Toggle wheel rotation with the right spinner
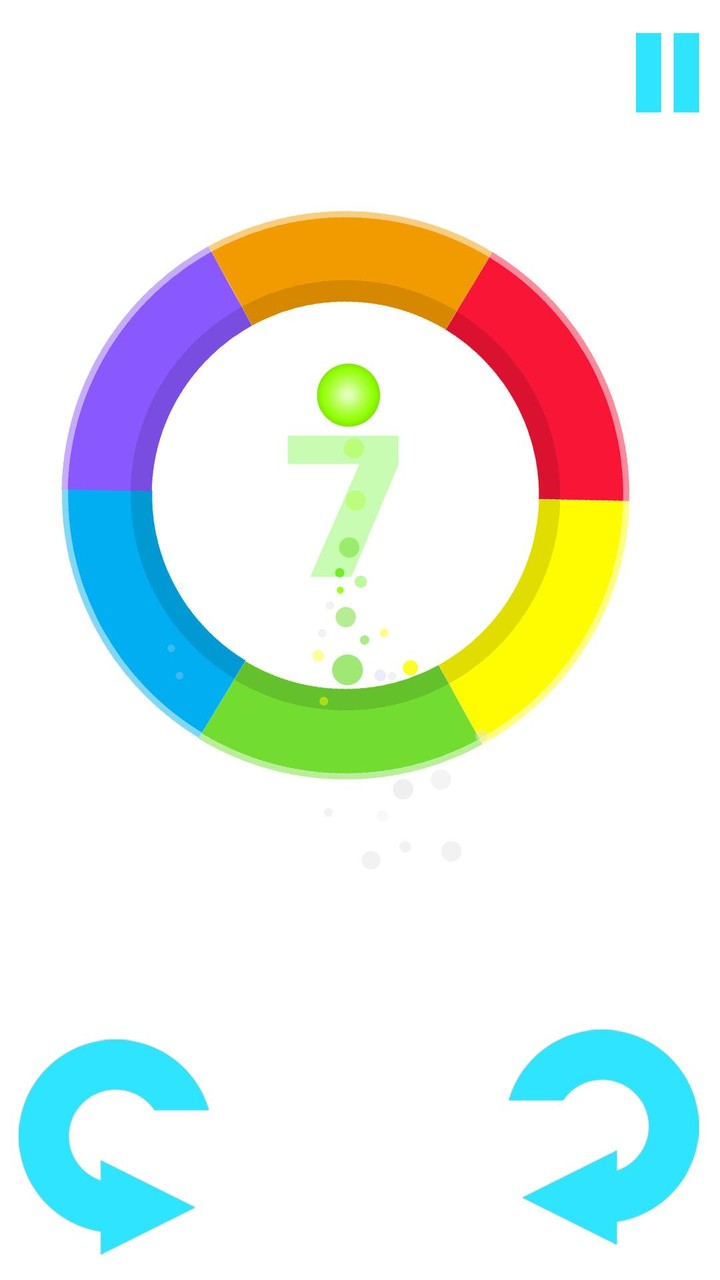Viewport: 720px width, 1280px height. 600,1140
